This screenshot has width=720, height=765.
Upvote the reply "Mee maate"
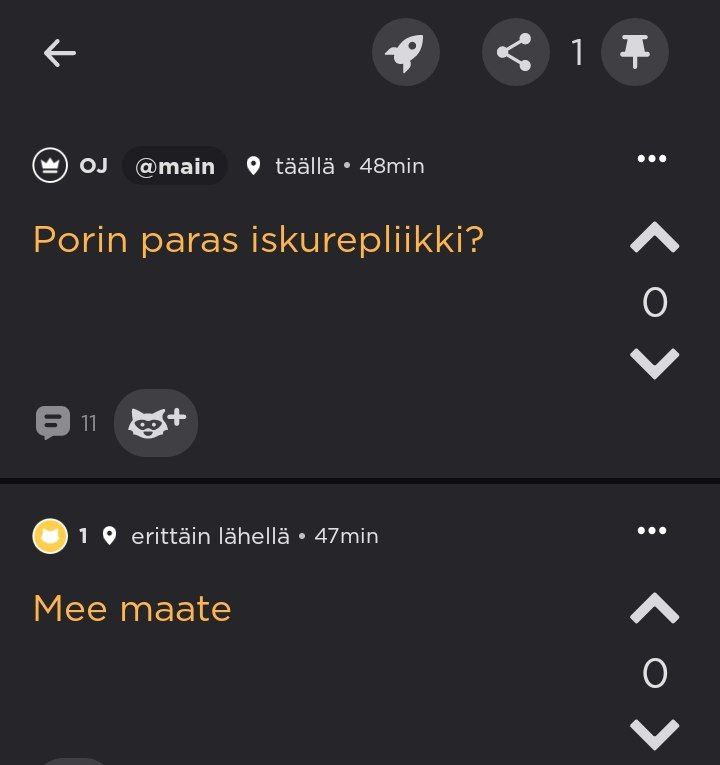tap(655, 609)
